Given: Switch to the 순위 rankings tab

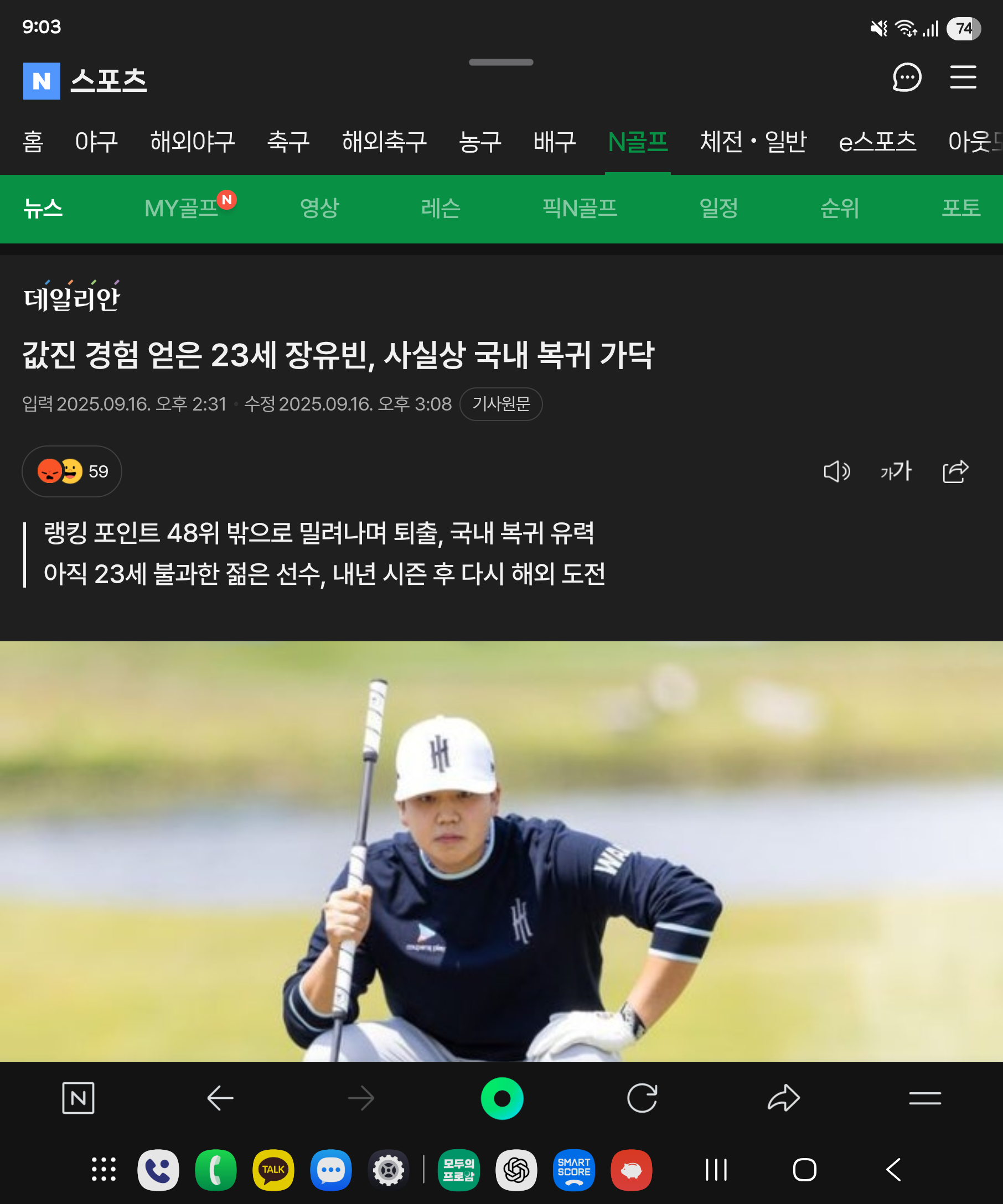Looking at the screenshot, I should click(840, 208).
